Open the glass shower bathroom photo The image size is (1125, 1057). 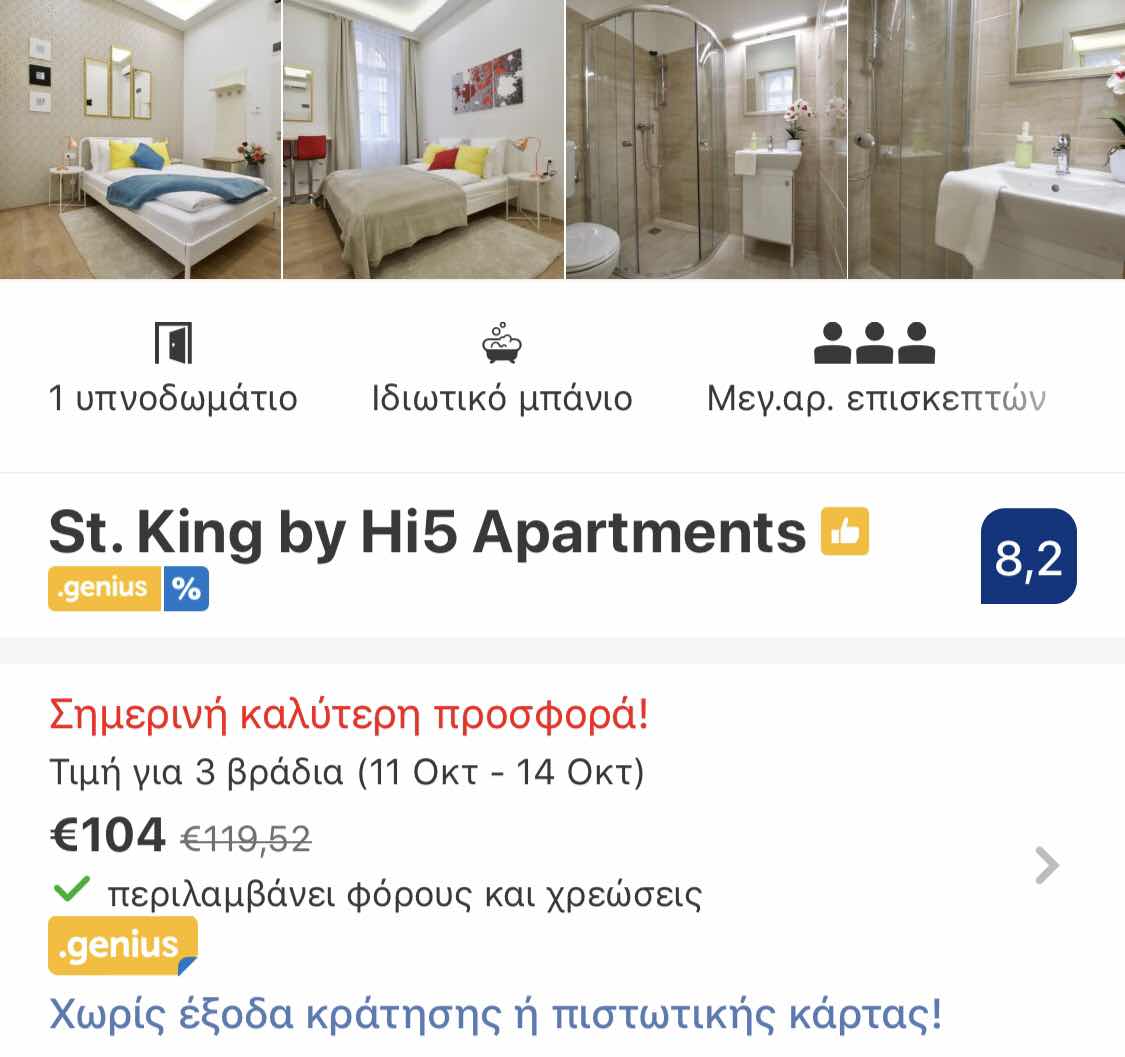pos(706,139)
